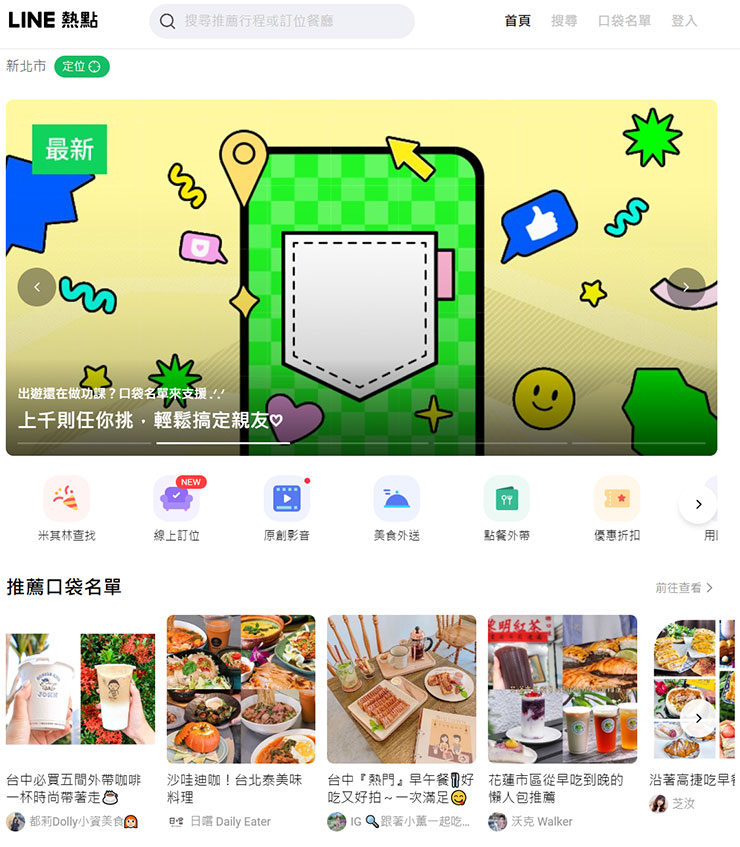Tap the 定位 location button

pos(82,67)
